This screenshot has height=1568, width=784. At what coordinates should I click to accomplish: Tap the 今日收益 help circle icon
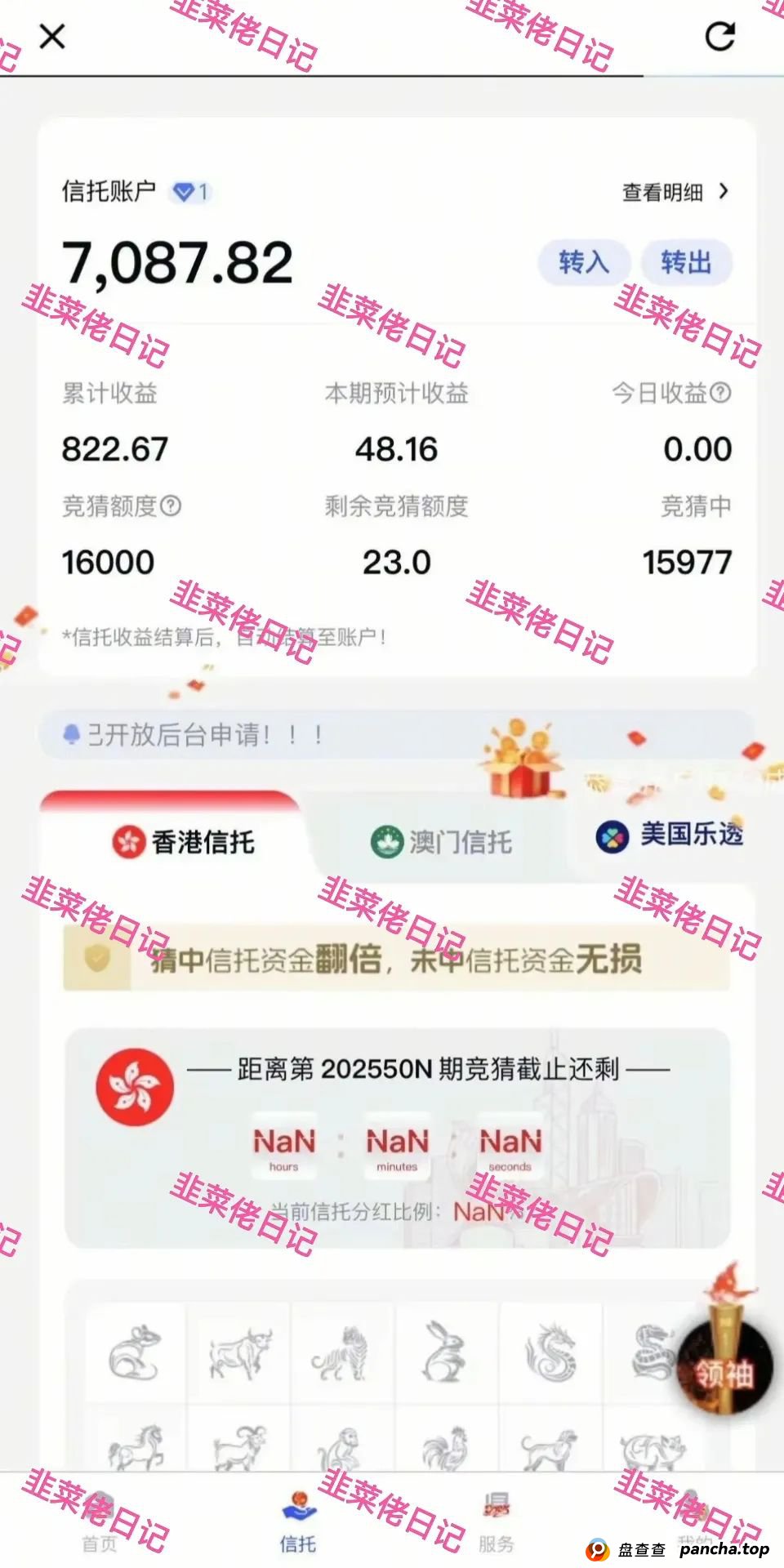(x=721, y=394)
